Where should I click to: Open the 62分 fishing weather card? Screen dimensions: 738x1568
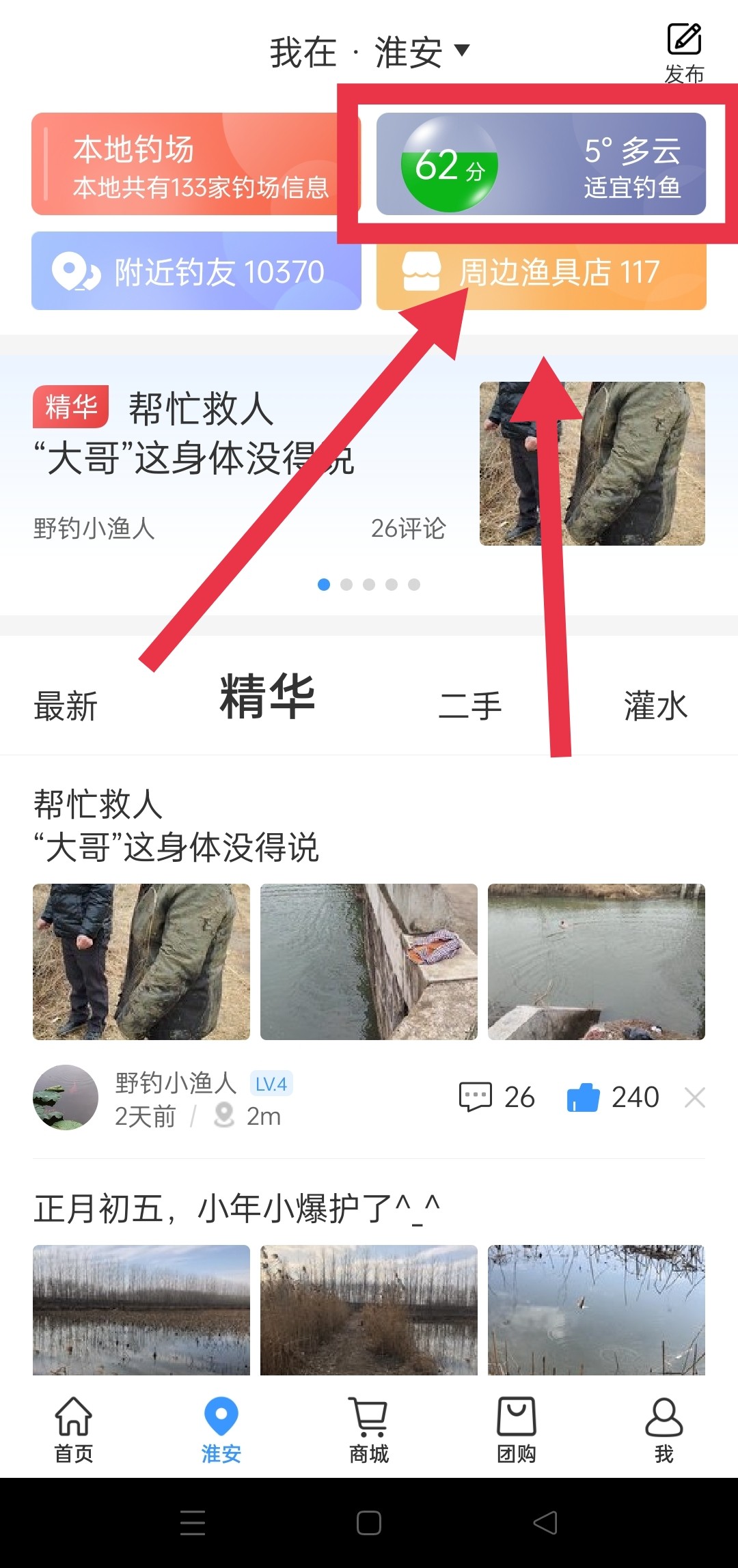(541, 164)
